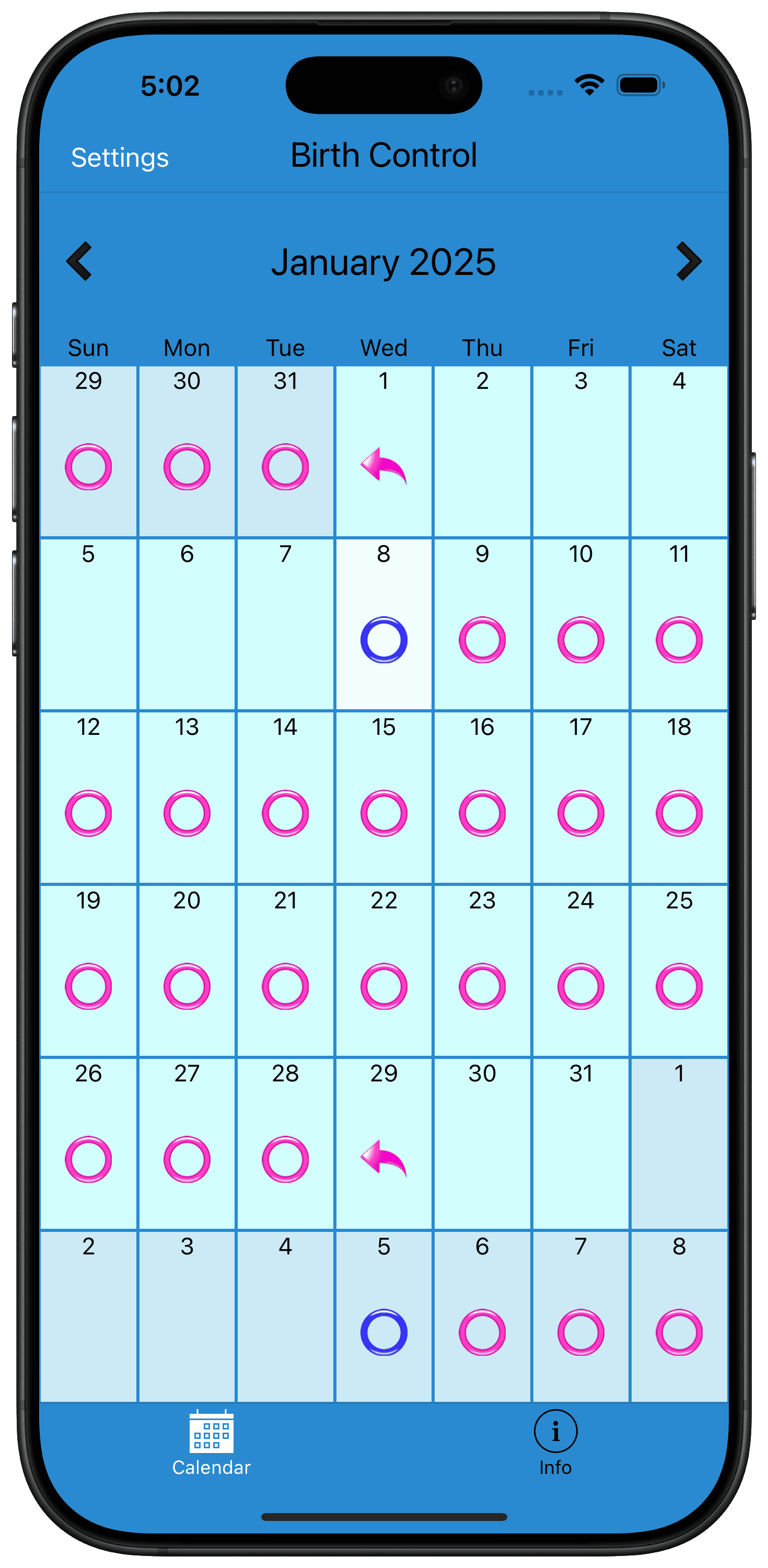Switch to the Info tab
This screenshot has height=1568, width=768.
pyautogui.click(x=555, y=1443)
